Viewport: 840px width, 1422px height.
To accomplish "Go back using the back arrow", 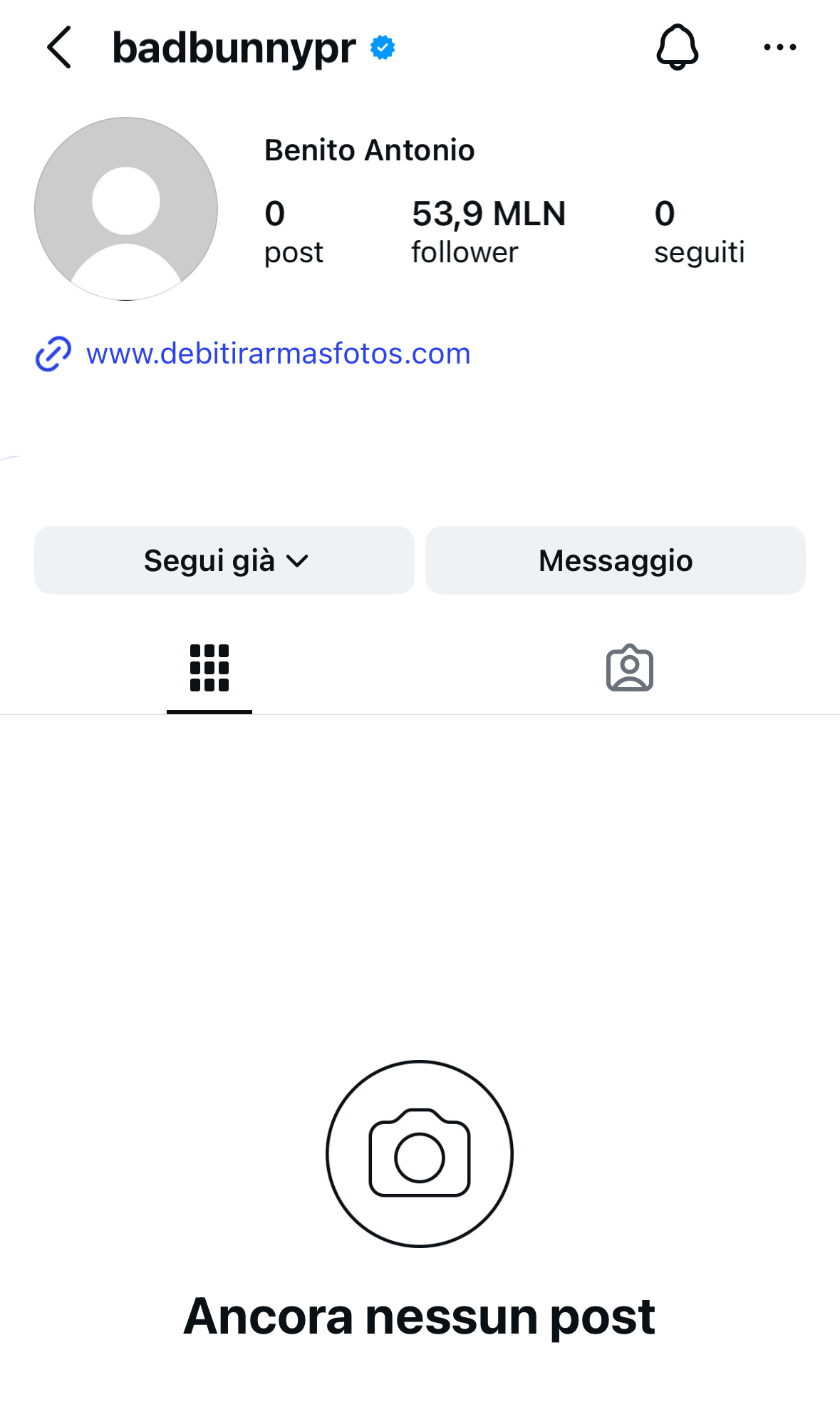I will click(x=60, y=47).
